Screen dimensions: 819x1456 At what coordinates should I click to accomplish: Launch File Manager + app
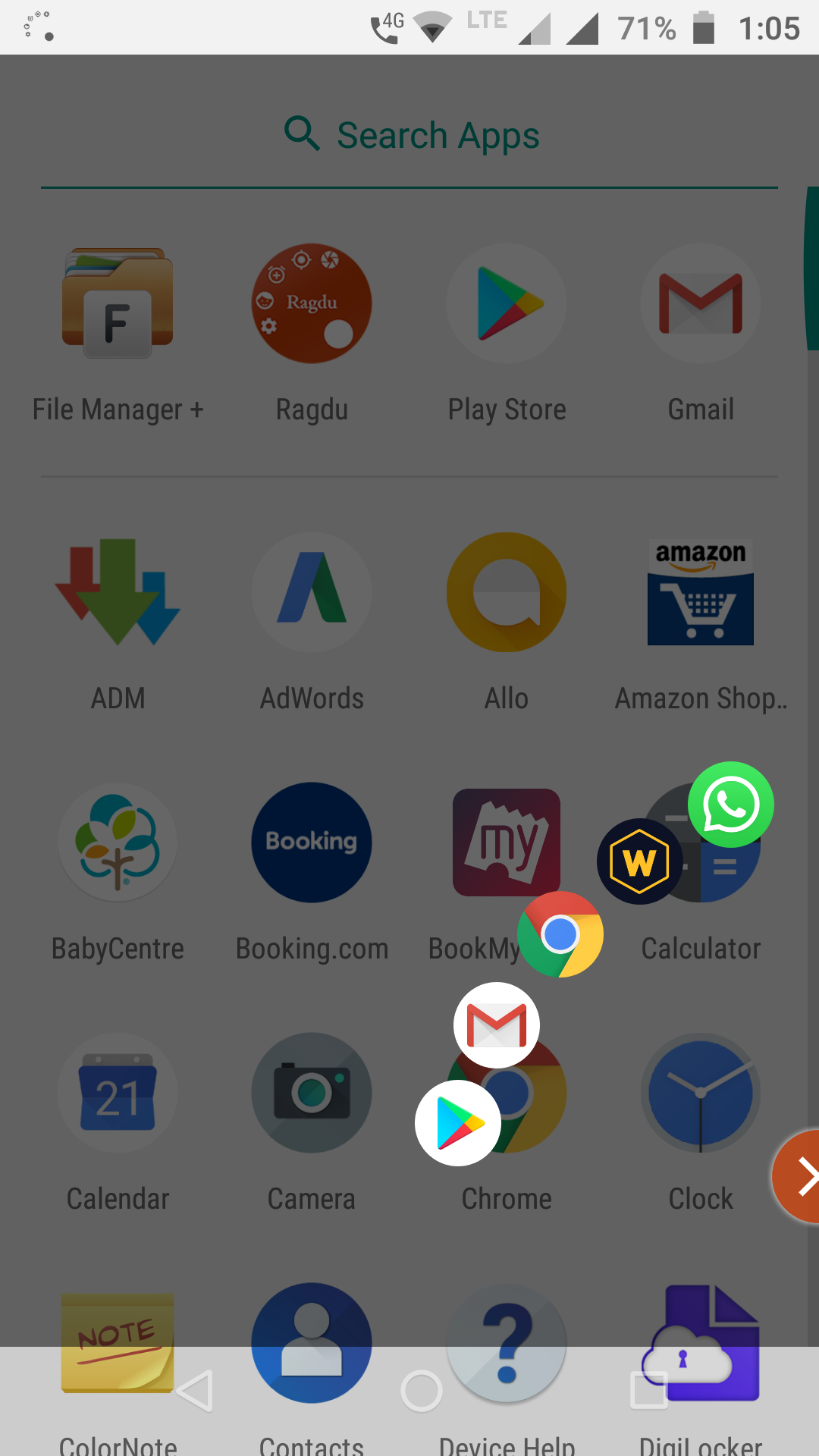click(118, 303)
